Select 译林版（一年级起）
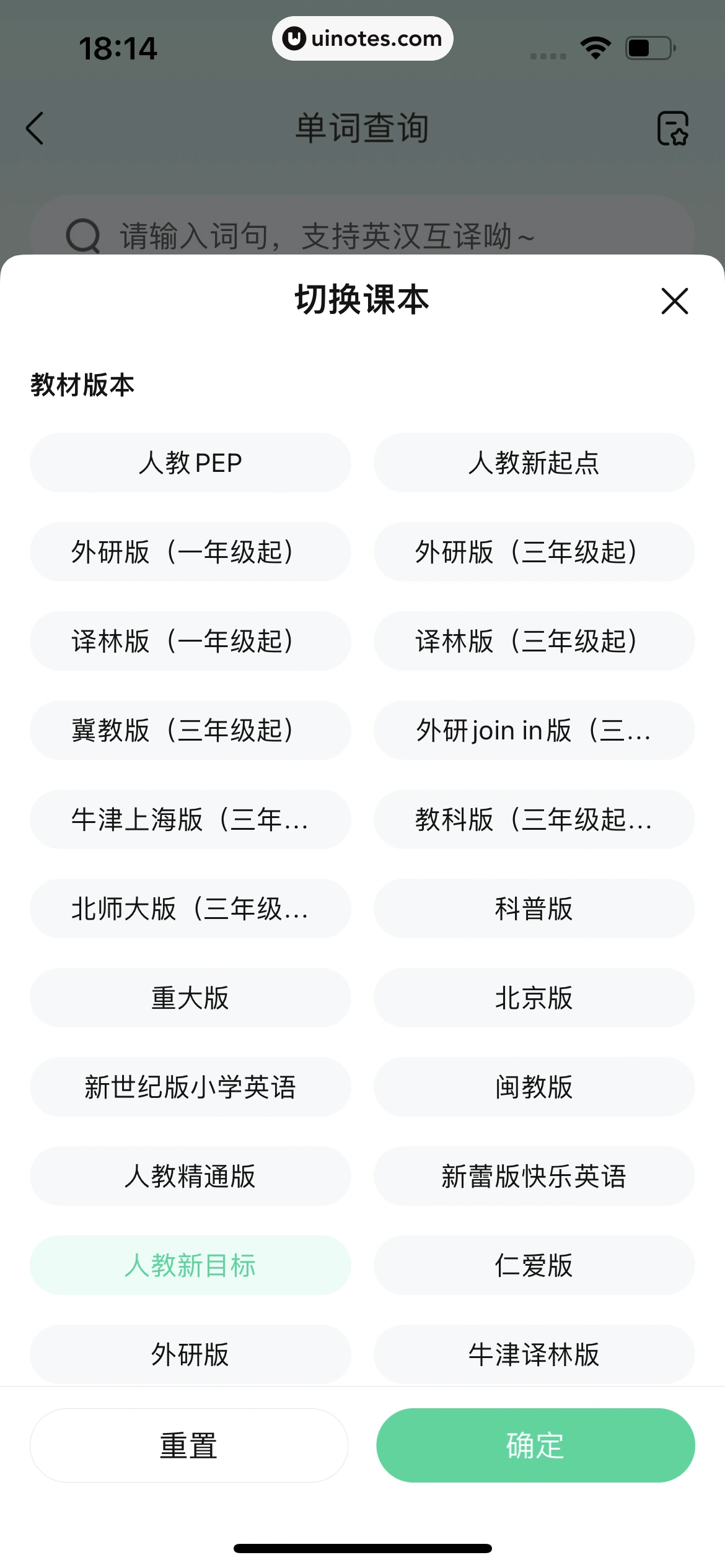This screenshot has width=725, height=1568. [x=190, y=641]
